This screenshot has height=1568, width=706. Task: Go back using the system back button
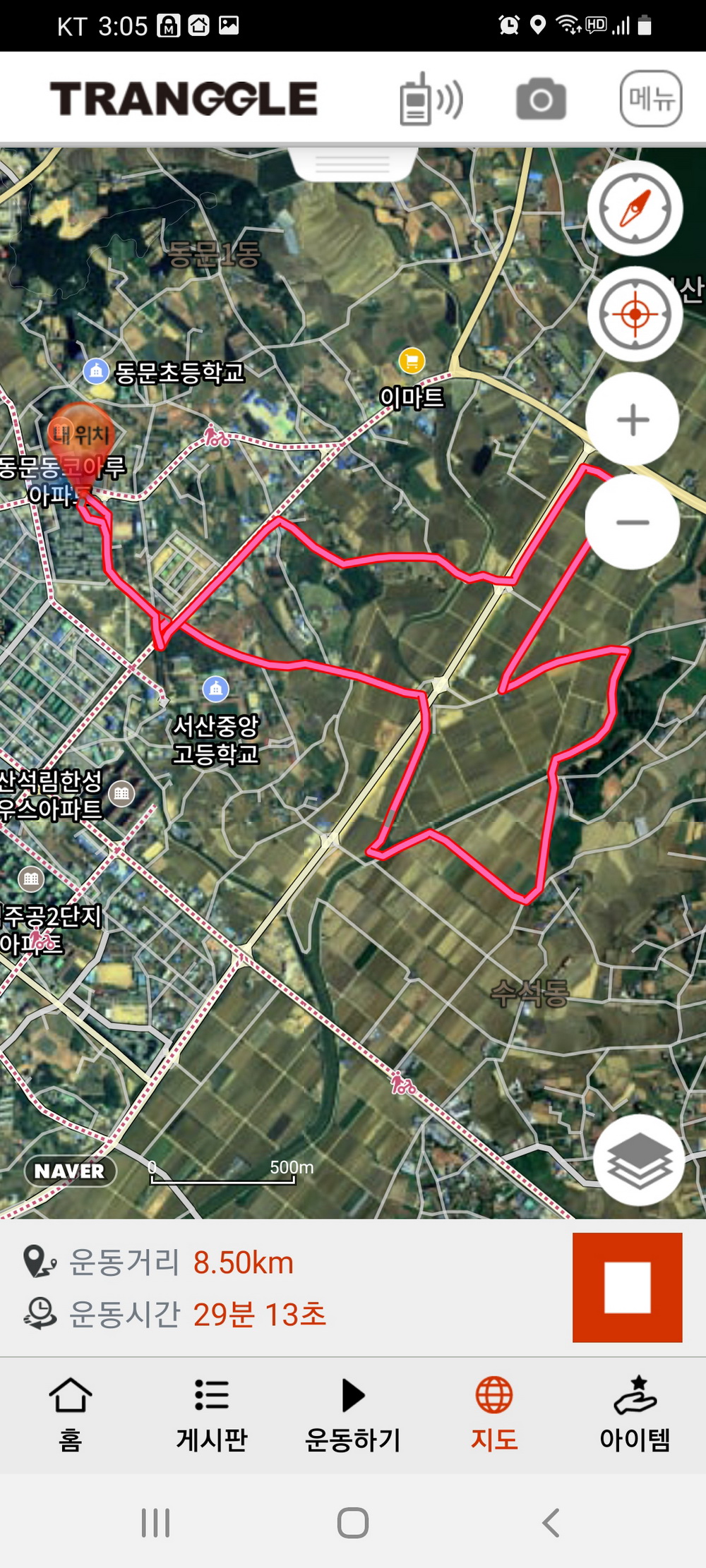pyautogui.click(x=551, y=1523)
